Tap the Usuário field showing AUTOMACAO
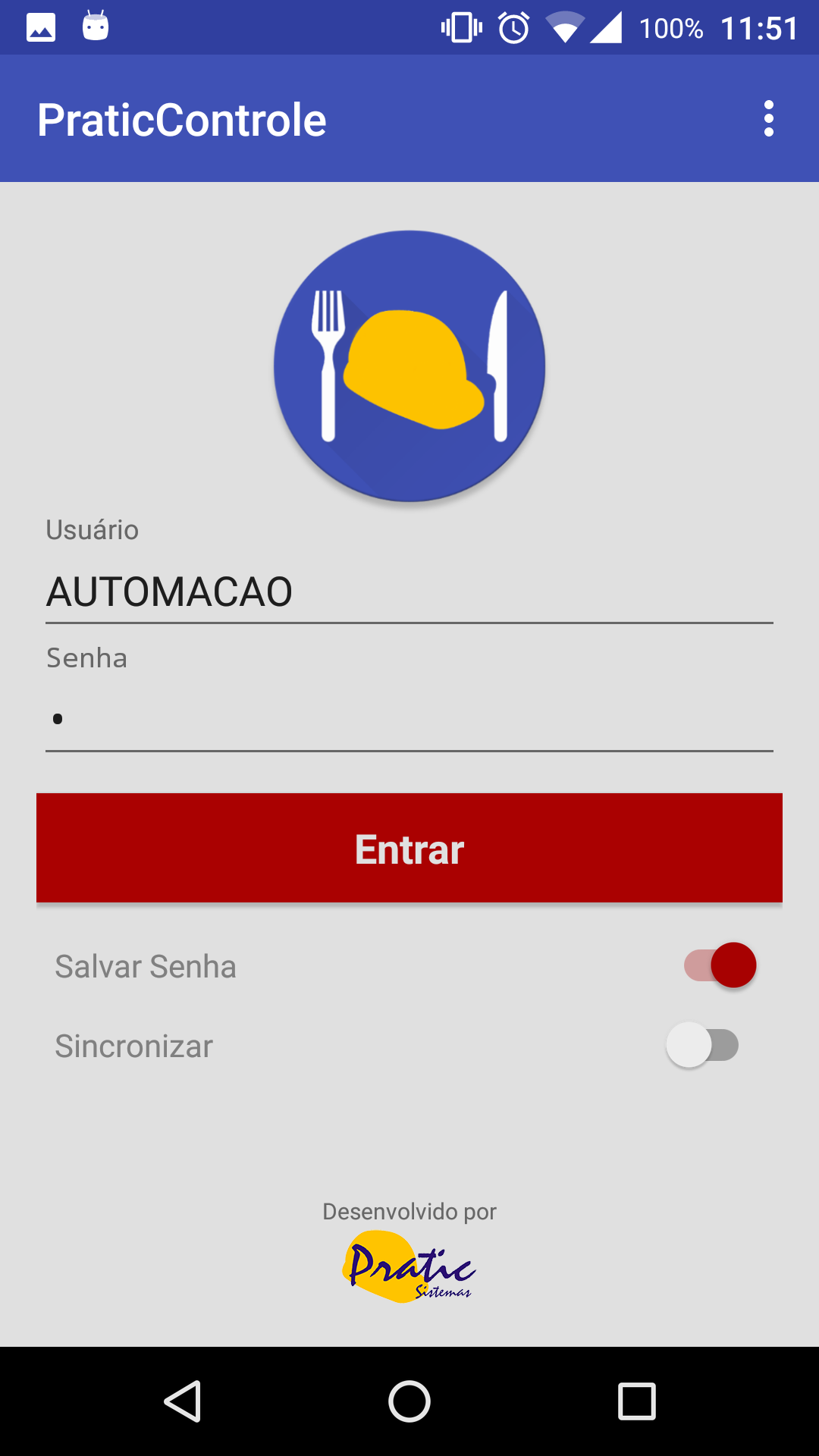This screenshot has width=819, height=1456. click(409, 592)
